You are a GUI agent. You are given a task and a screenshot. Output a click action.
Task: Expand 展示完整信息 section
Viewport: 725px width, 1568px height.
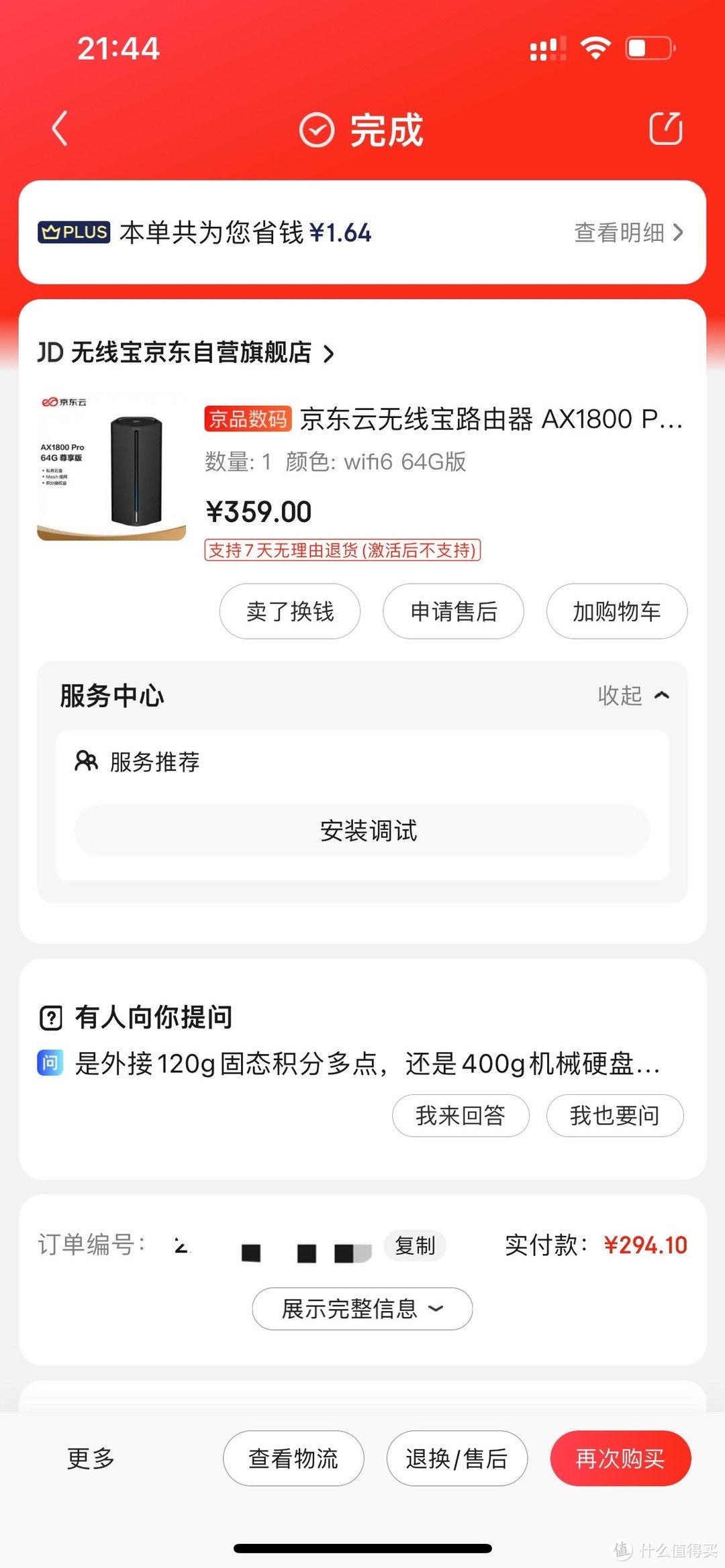pyautogui.click(x=361, y=1308)
